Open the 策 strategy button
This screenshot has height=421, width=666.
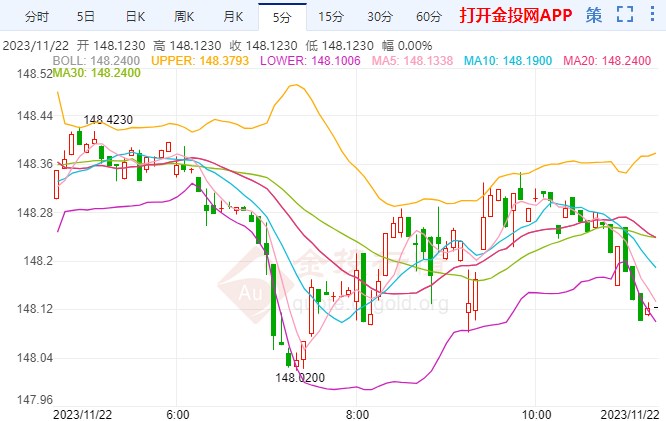click(x=594, y=16)
